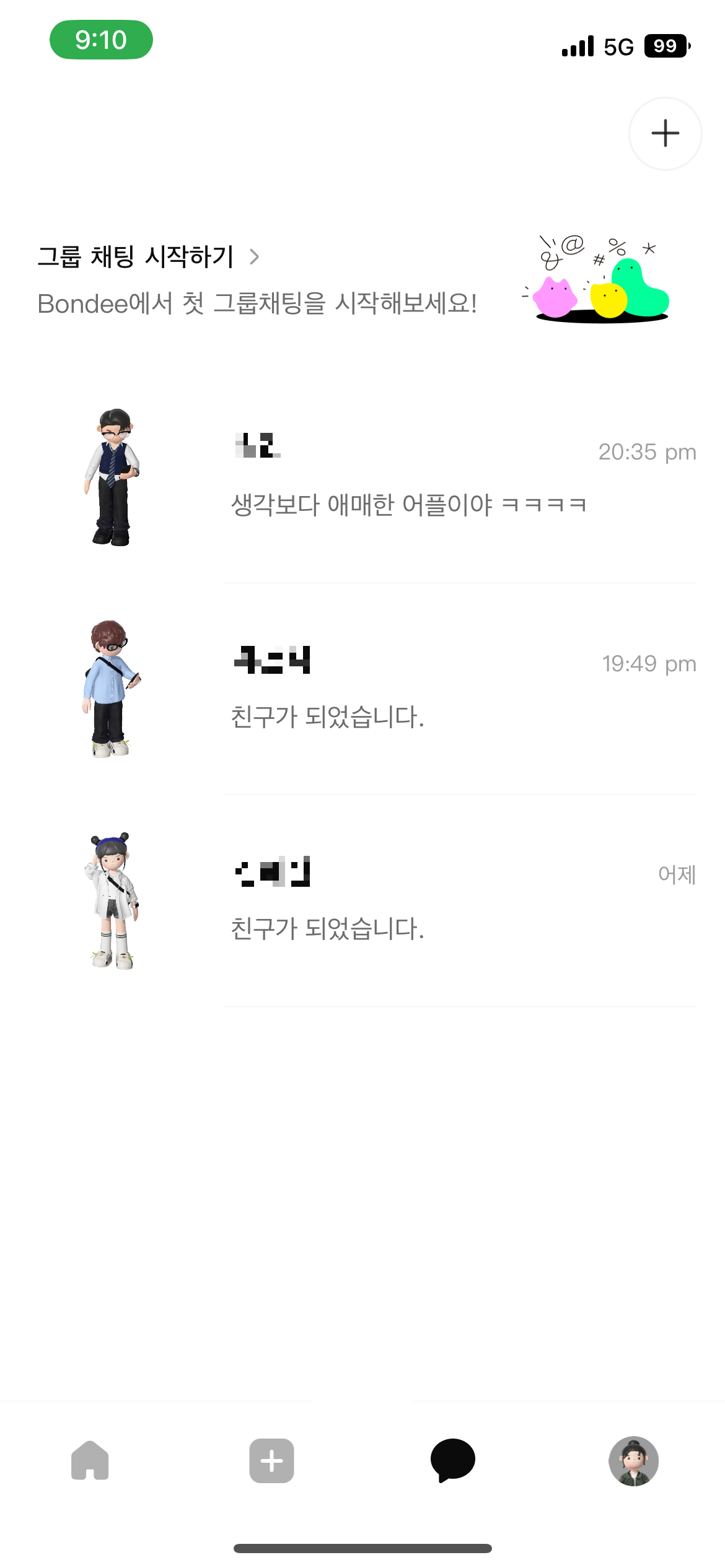Open the chat from 19:49 pm

pyautogui.click(x=362, y=689)
